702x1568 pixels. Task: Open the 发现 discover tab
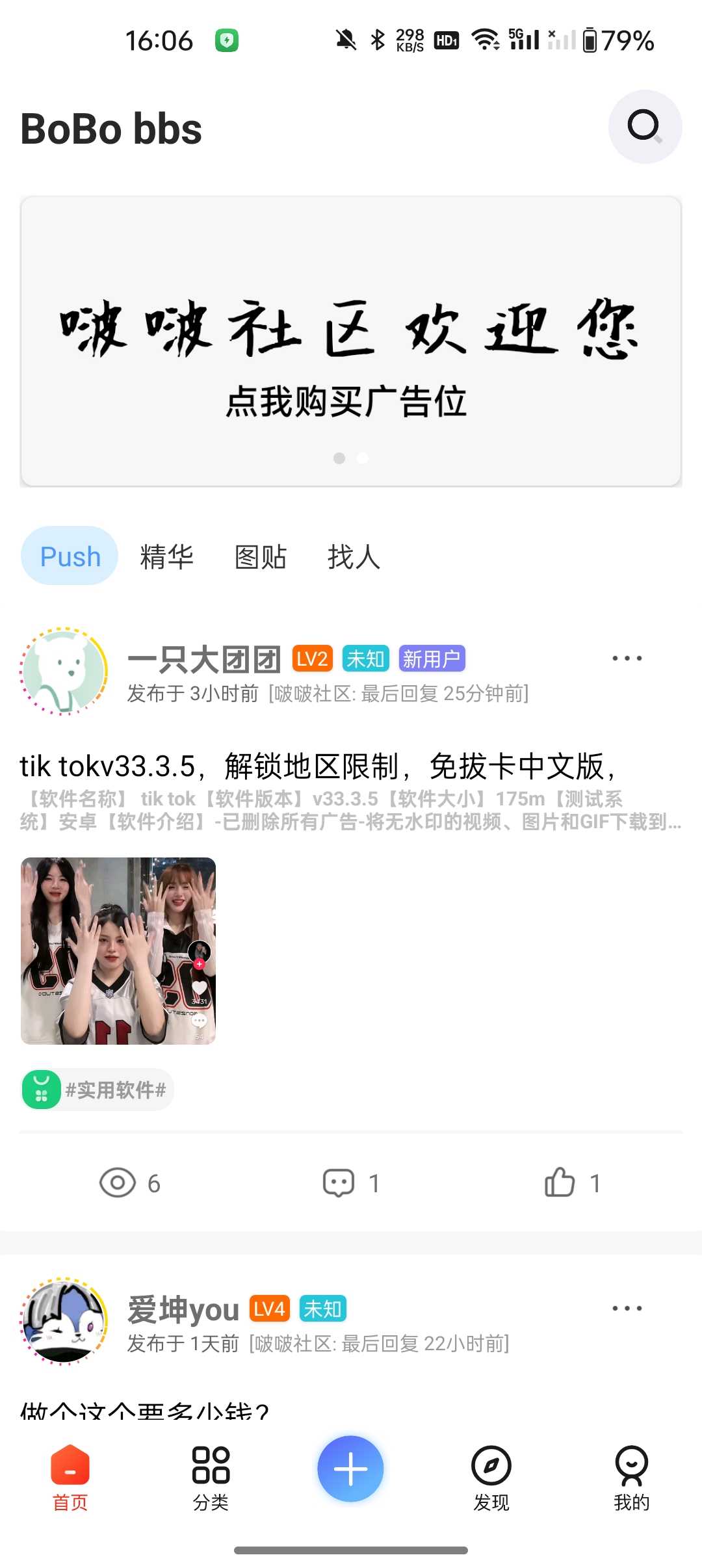491,1477
